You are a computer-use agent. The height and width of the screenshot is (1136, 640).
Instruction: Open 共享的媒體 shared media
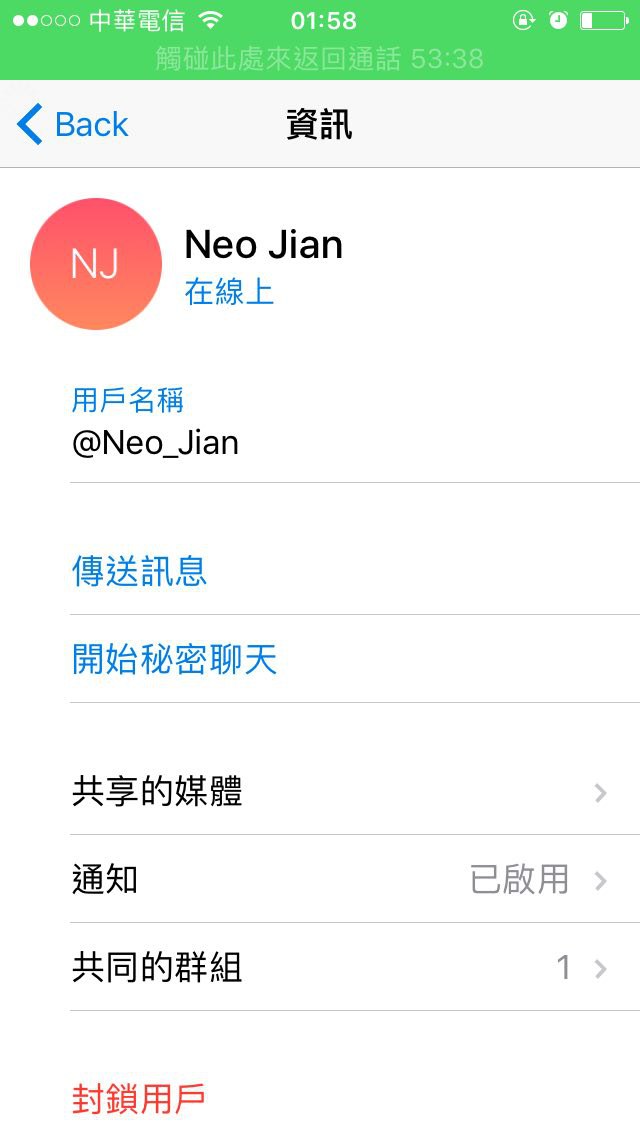[340, 792]
